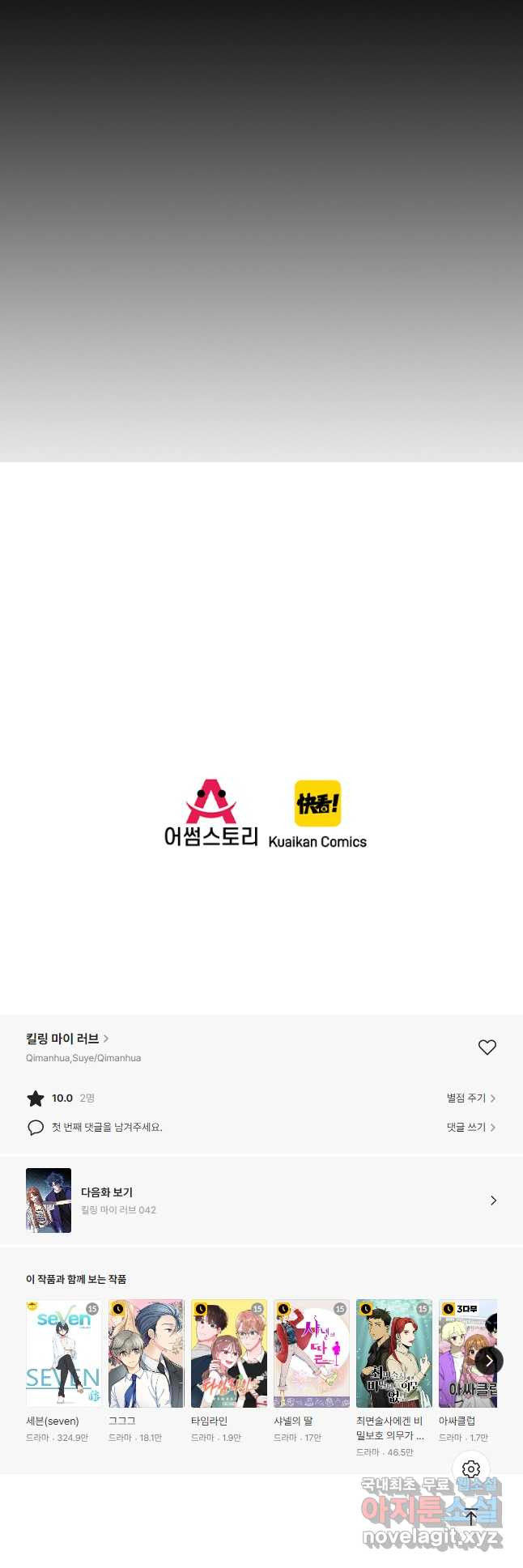Open the next episode 킬링 마이 러브 042
The height and width of the screenshot is (1568, 523).
click(x=261, y=1200)
